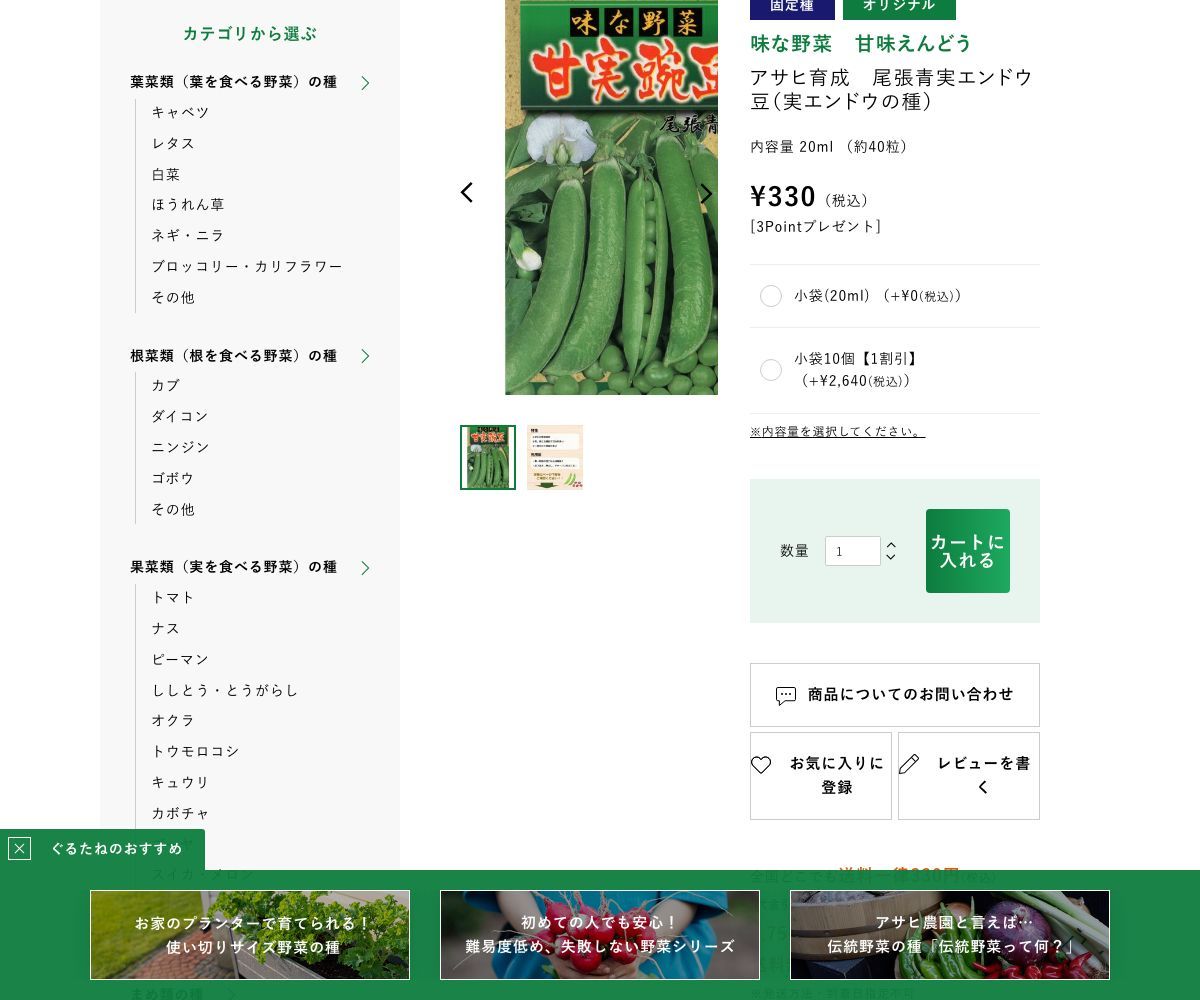Viewport: 1200px width, 1000px height.
Task: Open お家のプランターで育てられる banner
Action: click(x=250, y=935)
